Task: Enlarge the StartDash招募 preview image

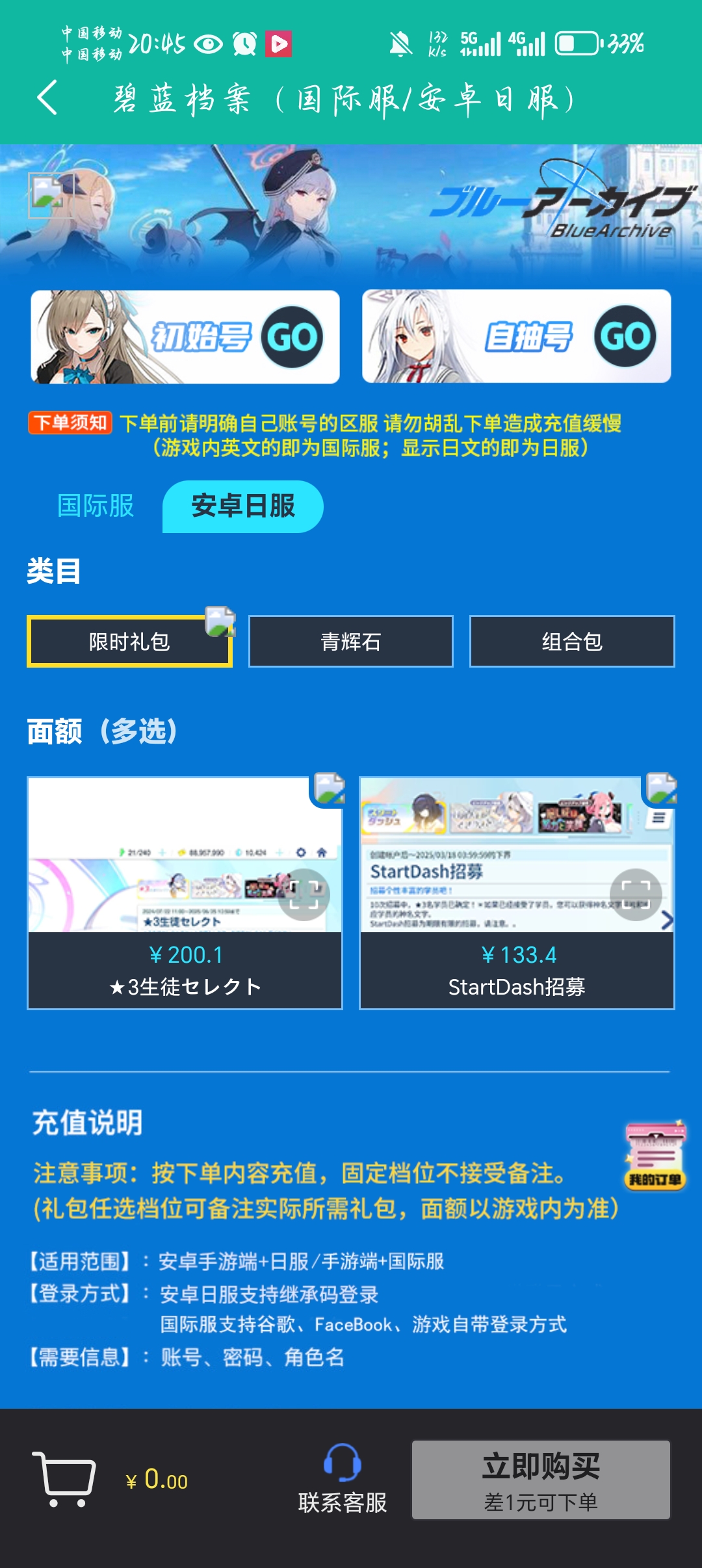Action: (x=636, y=895)
